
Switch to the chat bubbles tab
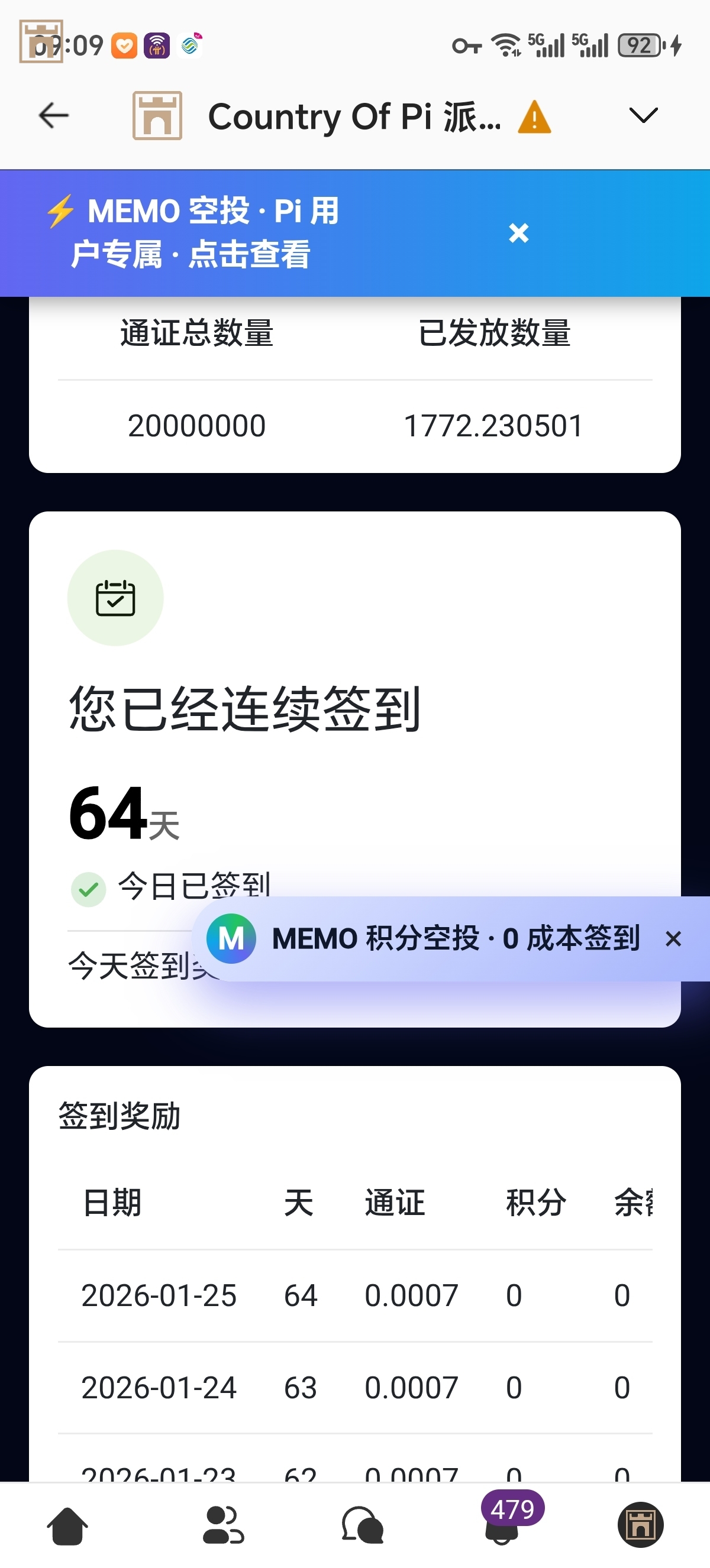point(363,1525)
